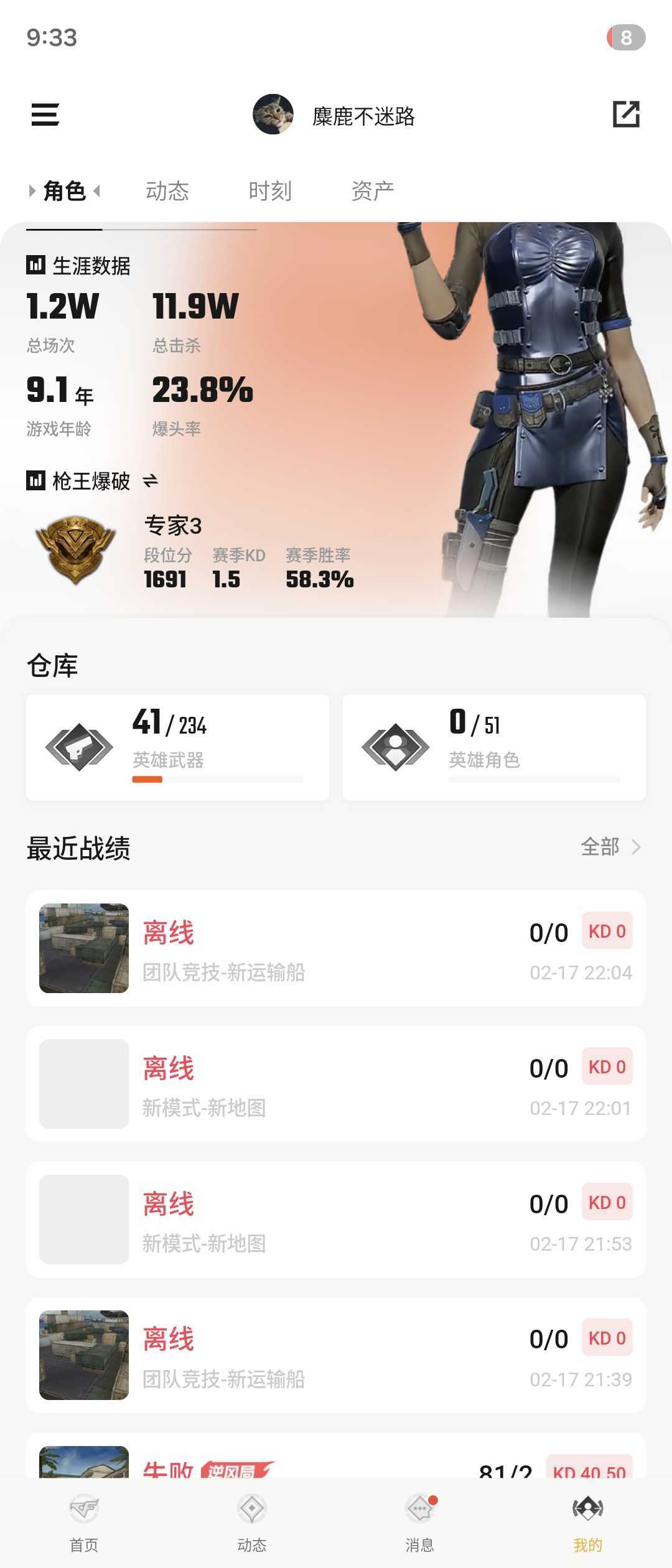Switch to the 时刻 tab
This screenshot has width=672, height=1568.
pyautogui.click(x=269, y=190)
